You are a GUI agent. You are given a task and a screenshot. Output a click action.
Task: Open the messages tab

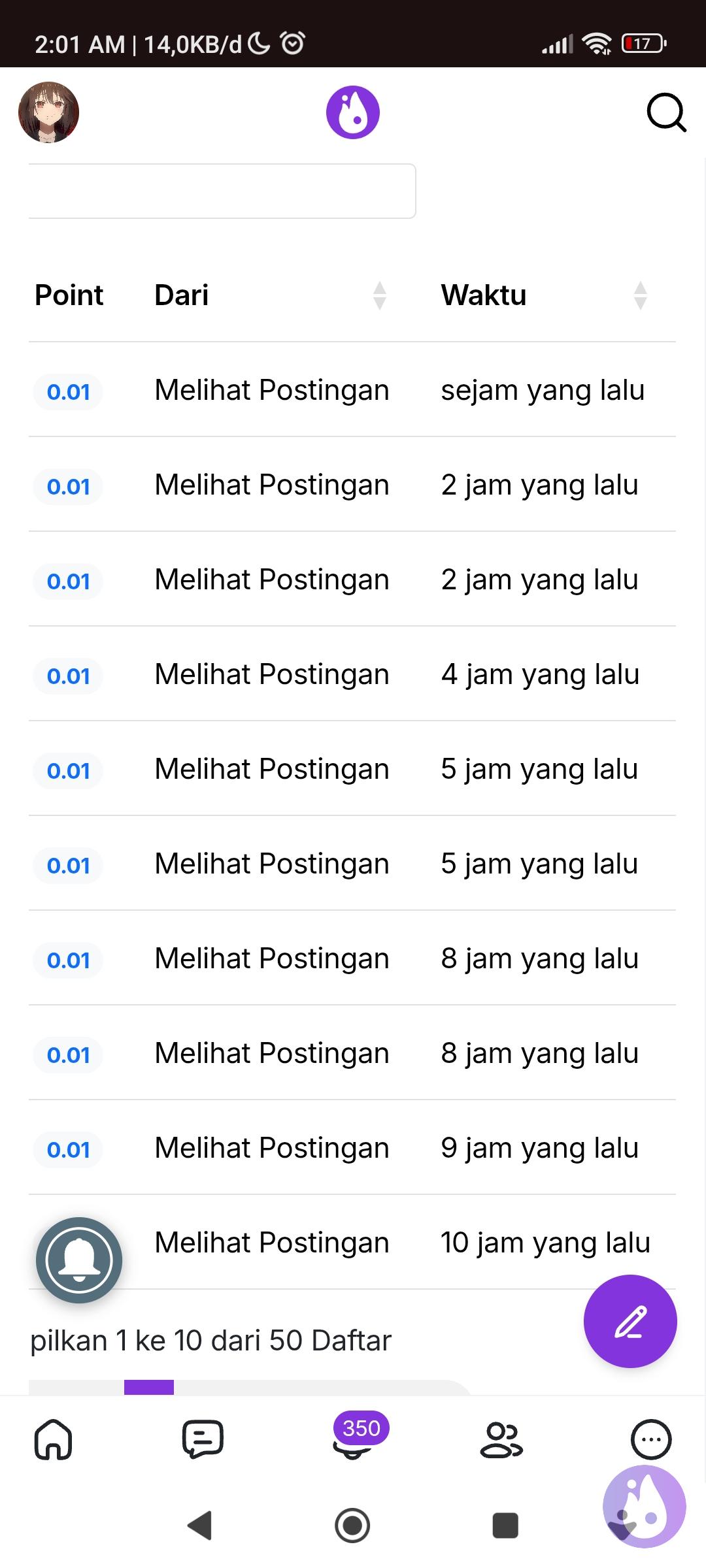coord(203,1439)
